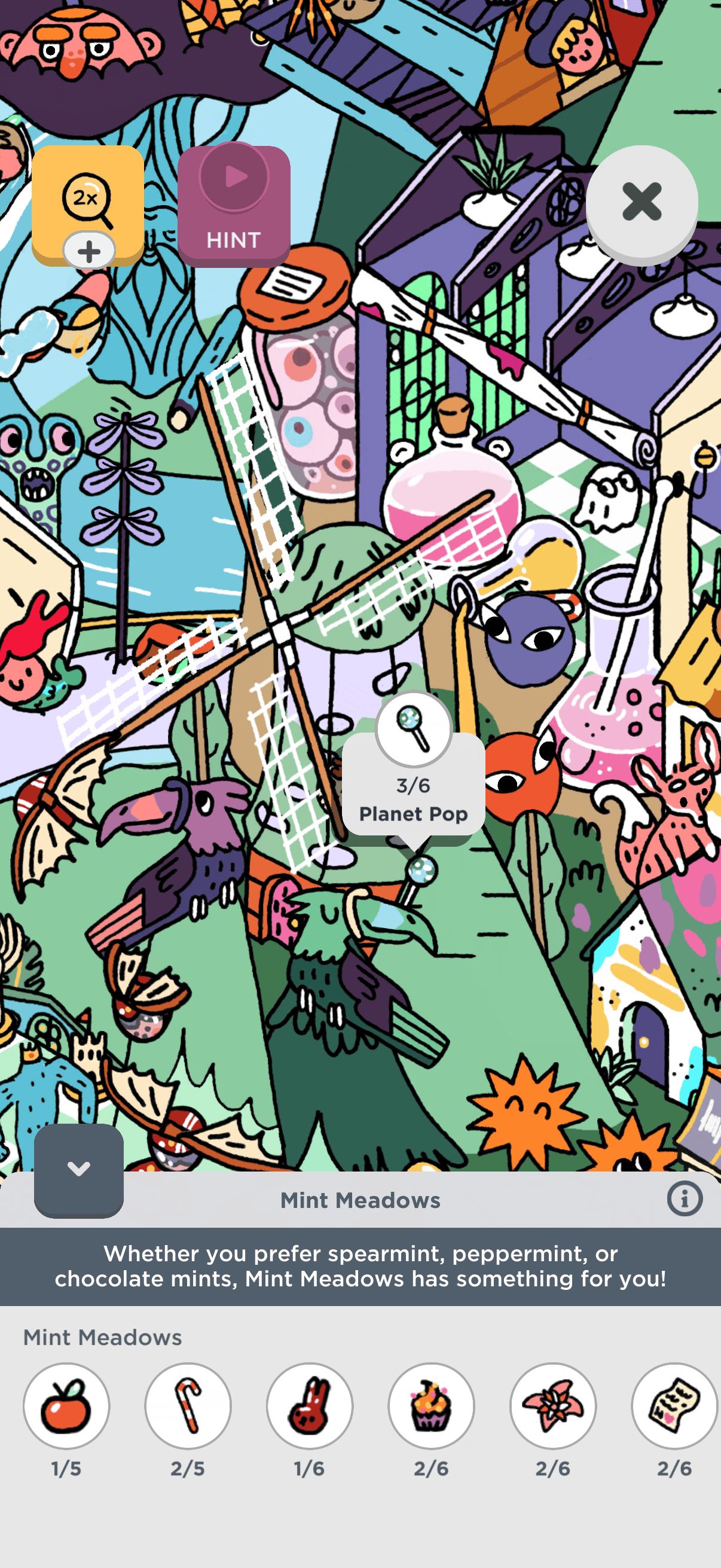This screenshot has width=721, height=1568.
Task: Select the paper note item showing 2/6
Action: [674, 1405]
